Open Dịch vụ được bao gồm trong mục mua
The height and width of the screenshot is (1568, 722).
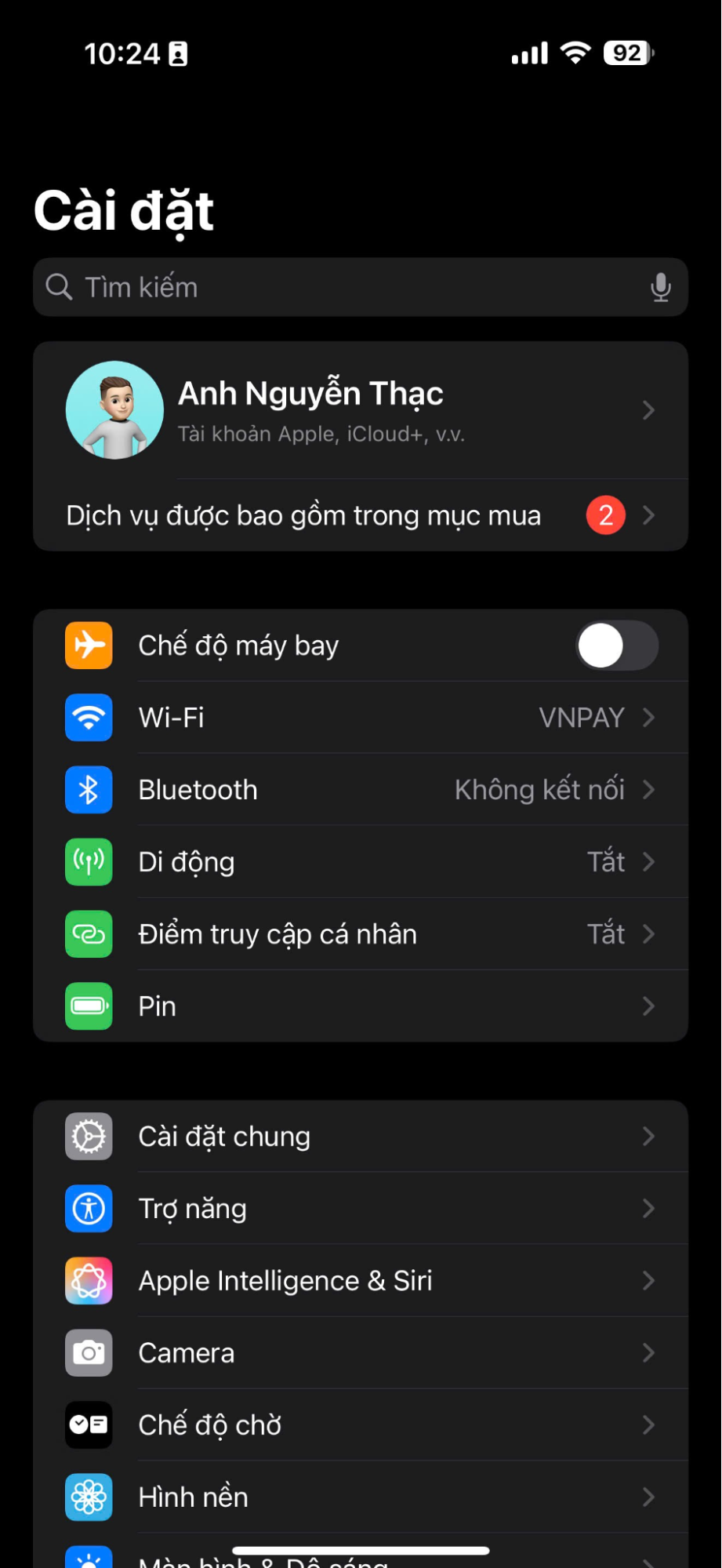click(361, 515)
